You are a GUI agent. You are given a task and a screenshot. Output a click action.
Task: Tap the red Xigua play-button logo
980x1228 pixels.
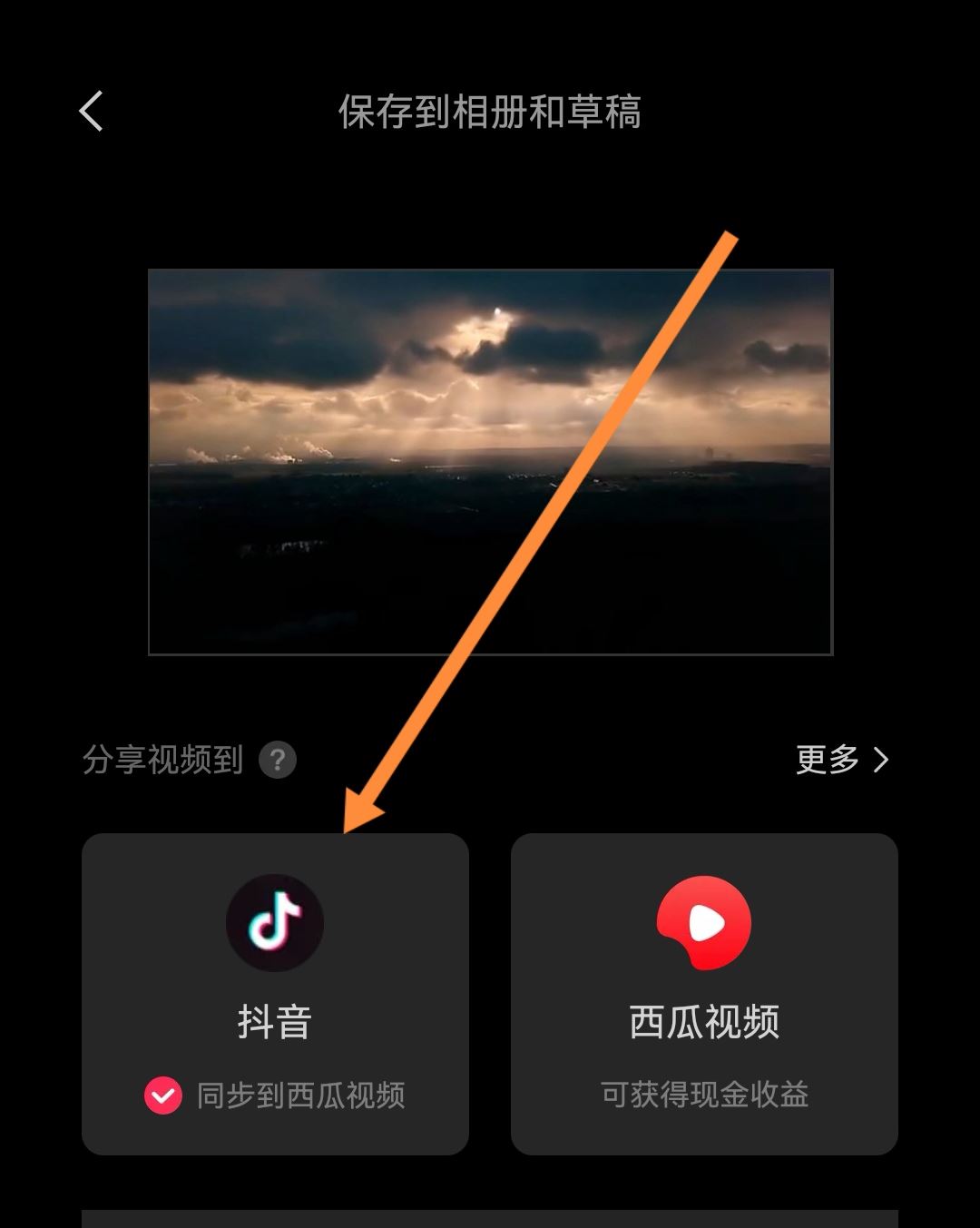[704, 922]
